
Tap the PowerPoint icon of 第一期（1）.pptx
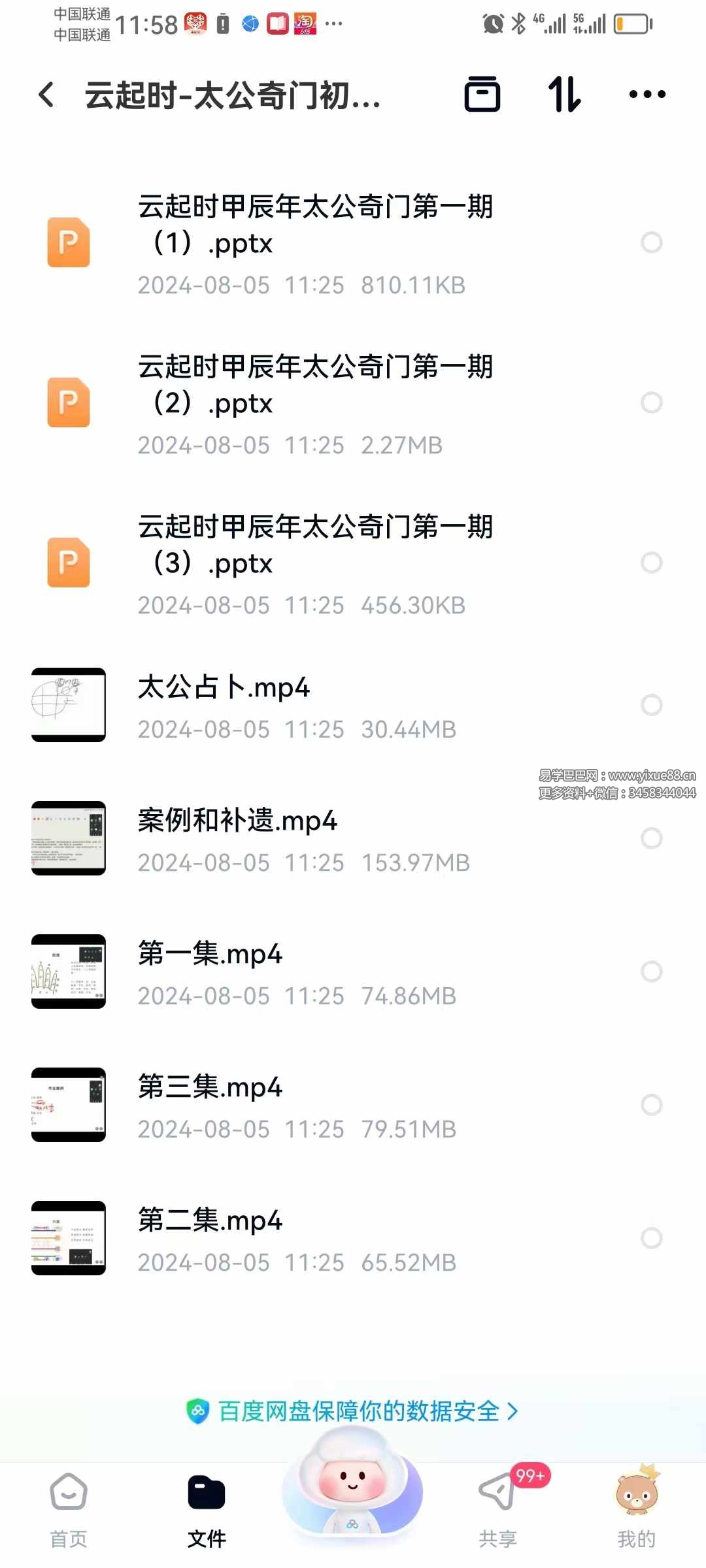tap(68, 242)
